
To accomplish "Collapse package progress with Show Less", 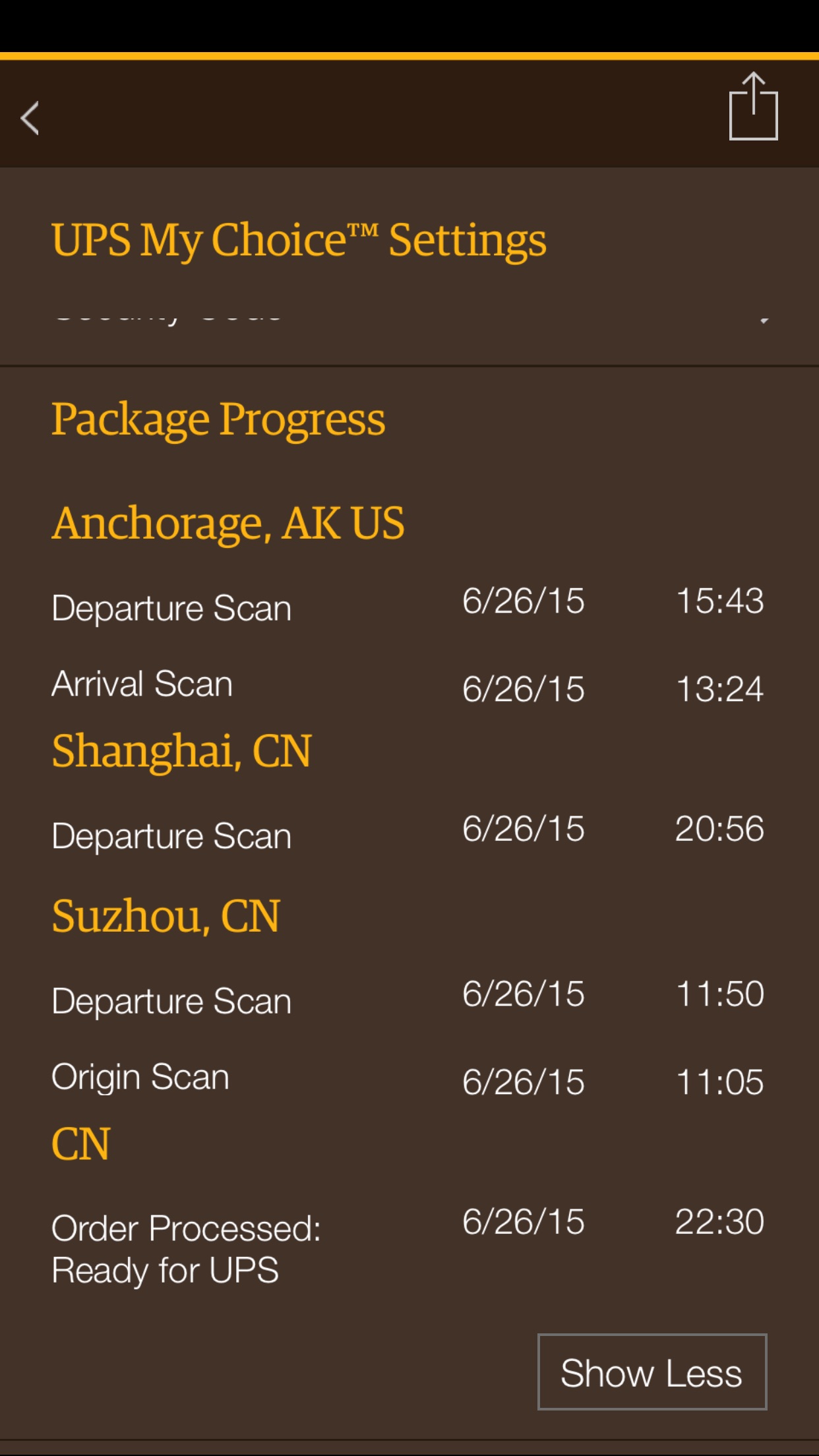I will click(x=652, y=1374).
